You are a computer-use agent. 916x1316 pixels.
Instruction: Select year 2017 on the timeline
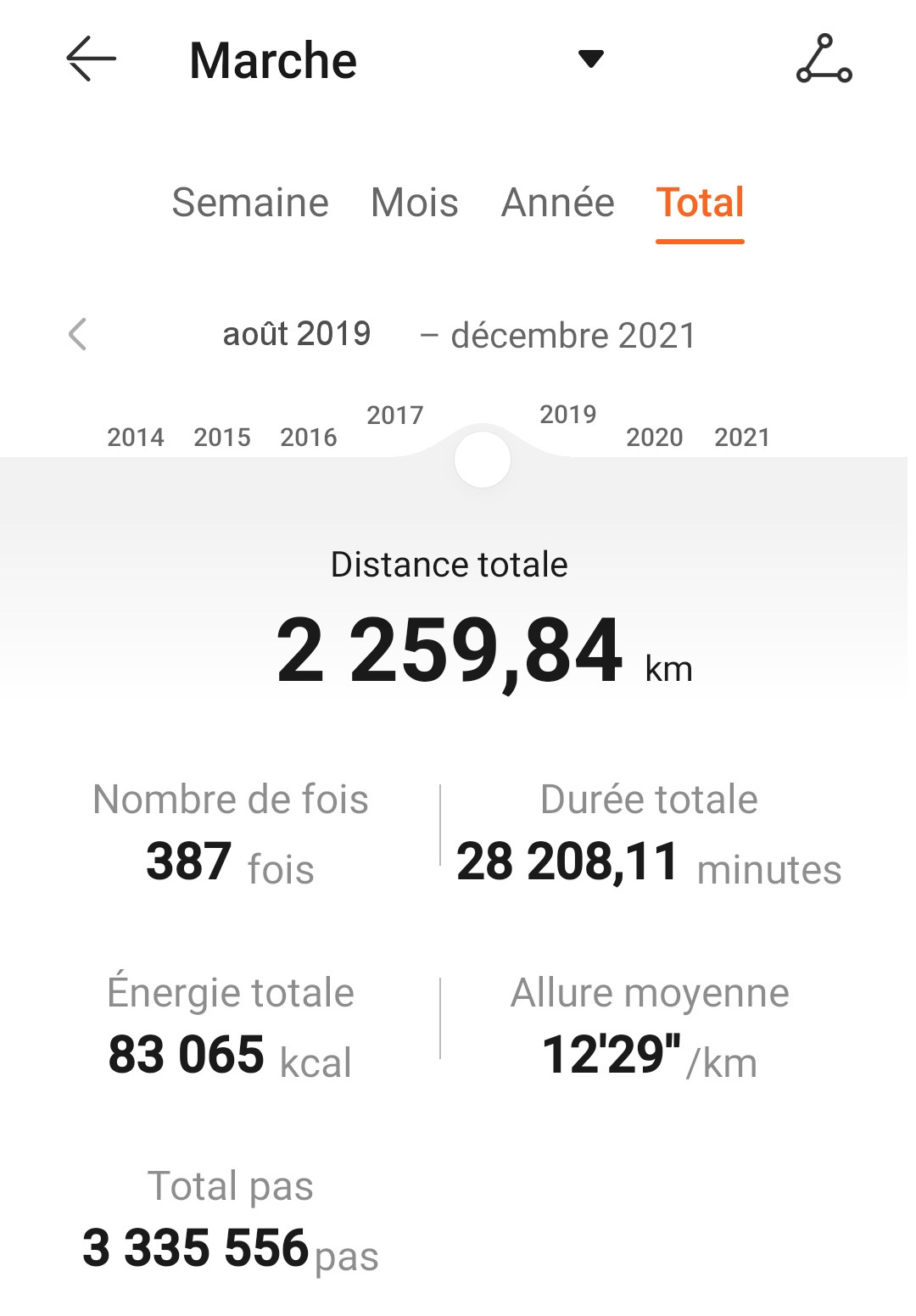(395, 415)
